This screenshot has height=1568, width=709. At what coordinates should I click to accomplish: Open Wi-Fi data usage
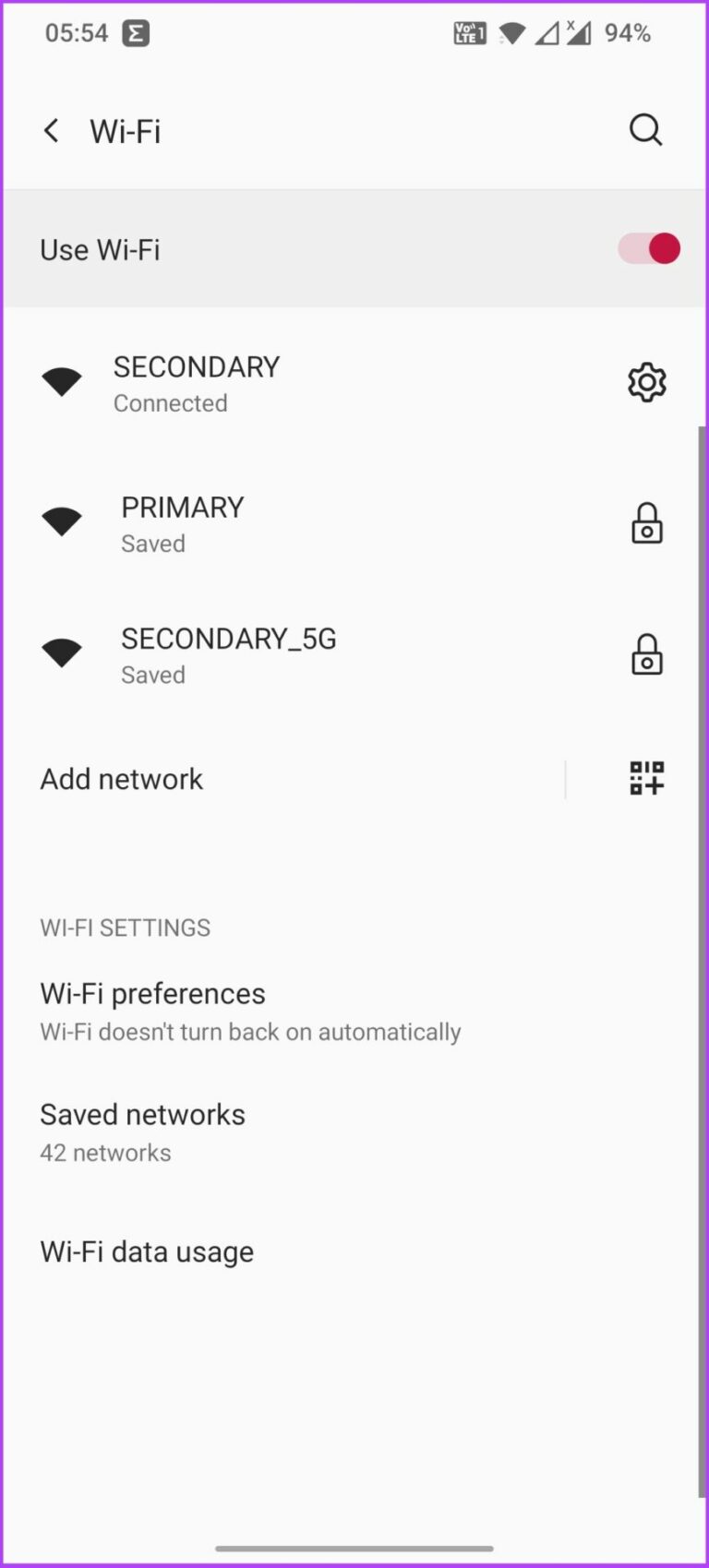click(147, 1251)
